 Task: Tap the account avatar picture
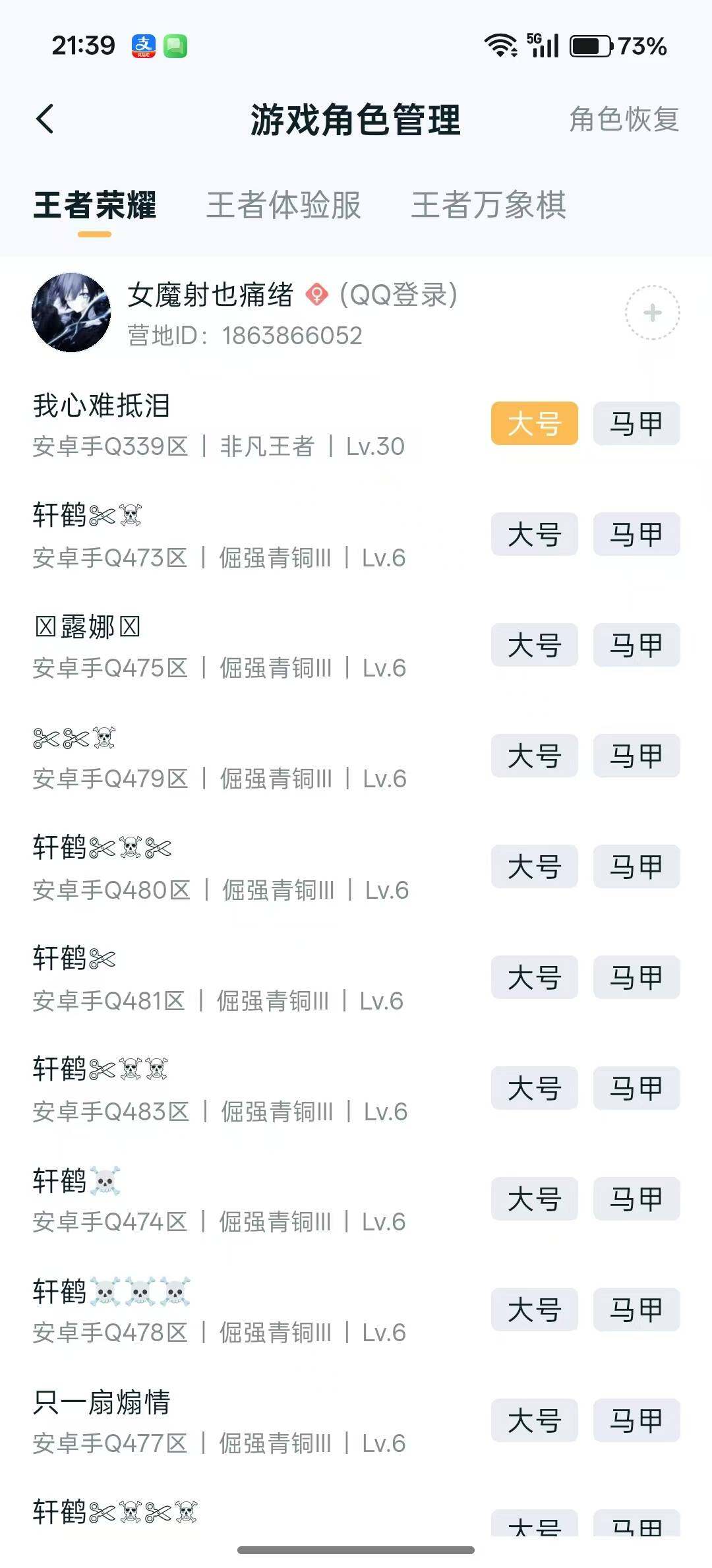click(x=72, y=313)
